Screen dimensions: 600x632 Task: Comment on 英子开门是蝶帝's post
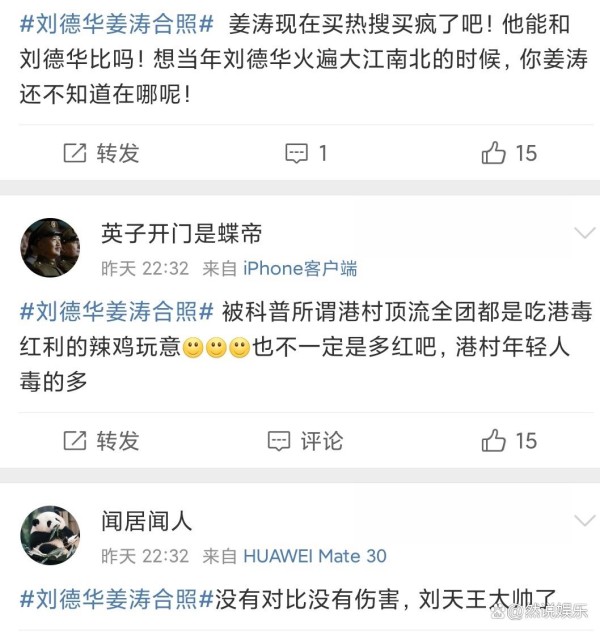click(x=306, y=440)
